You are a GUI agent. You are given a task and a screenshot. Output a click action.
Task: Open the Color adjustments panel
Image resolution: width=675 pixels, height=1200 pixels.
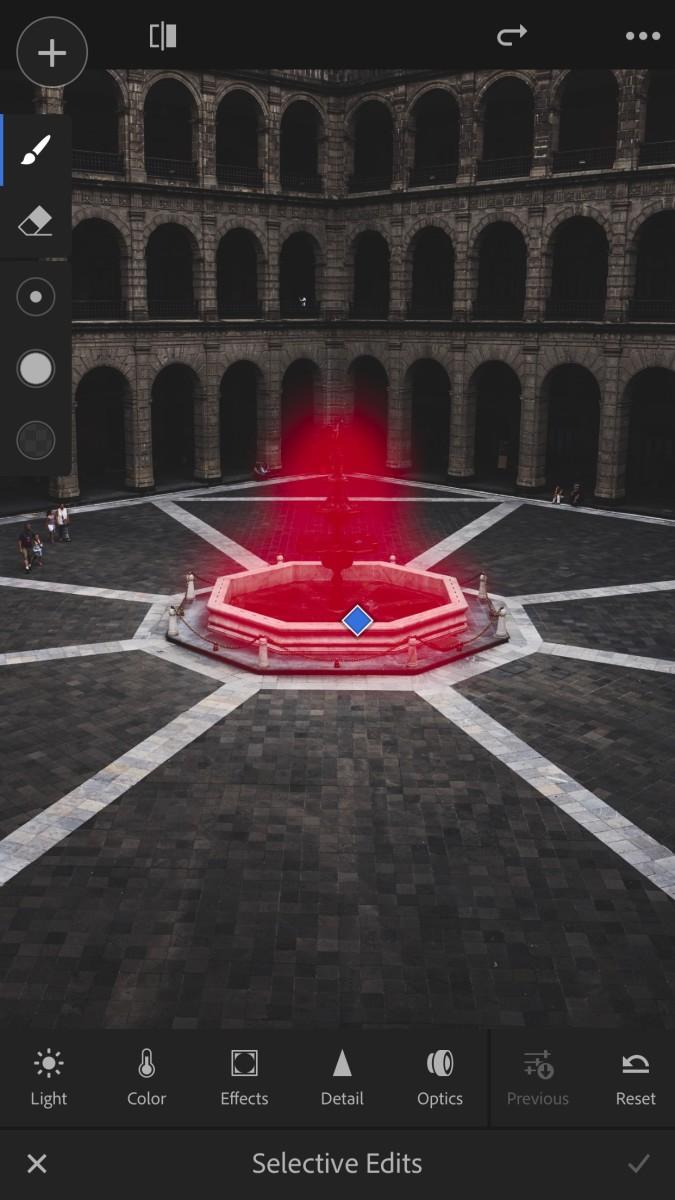click(x=146, y=1077)
